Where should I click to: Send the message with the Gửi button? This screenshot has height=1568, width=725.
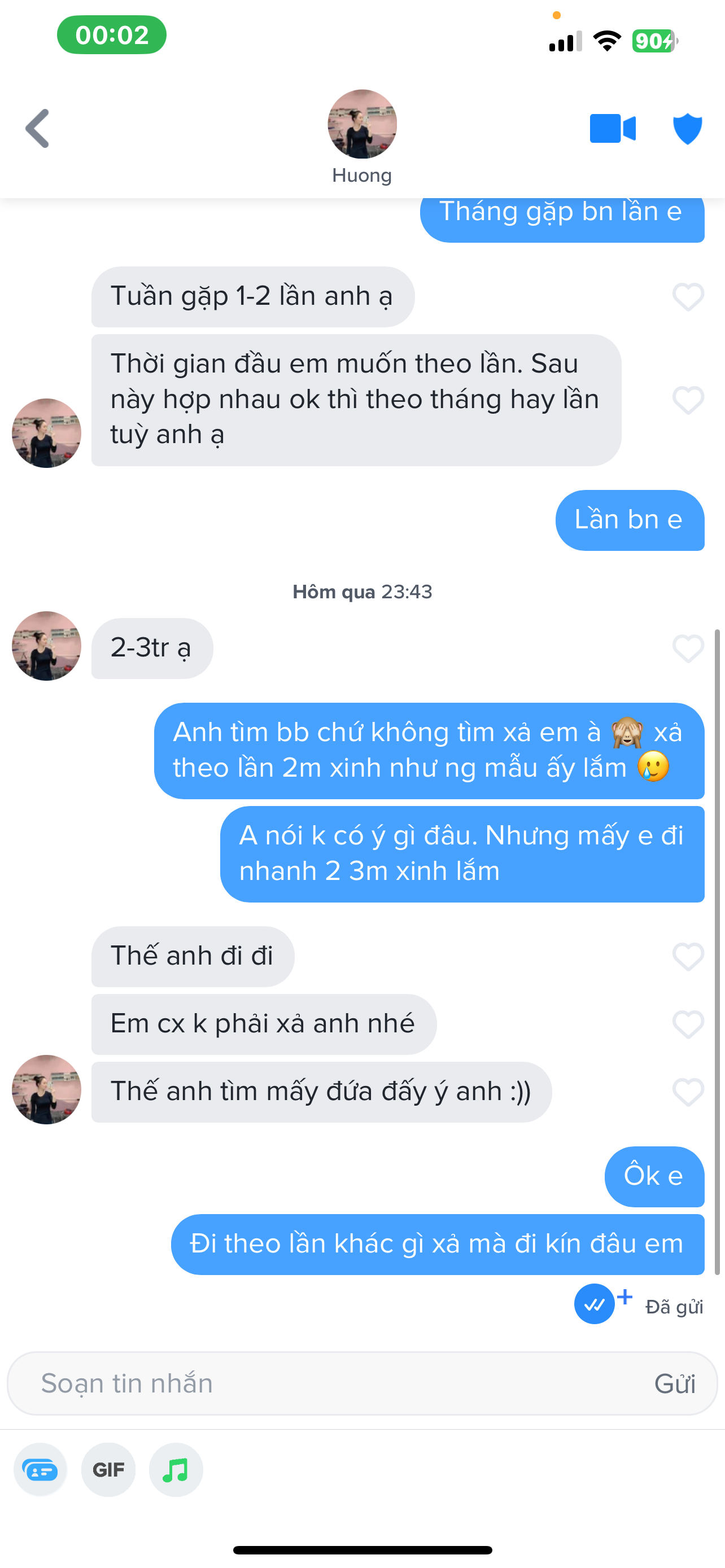coord(675,1383)
